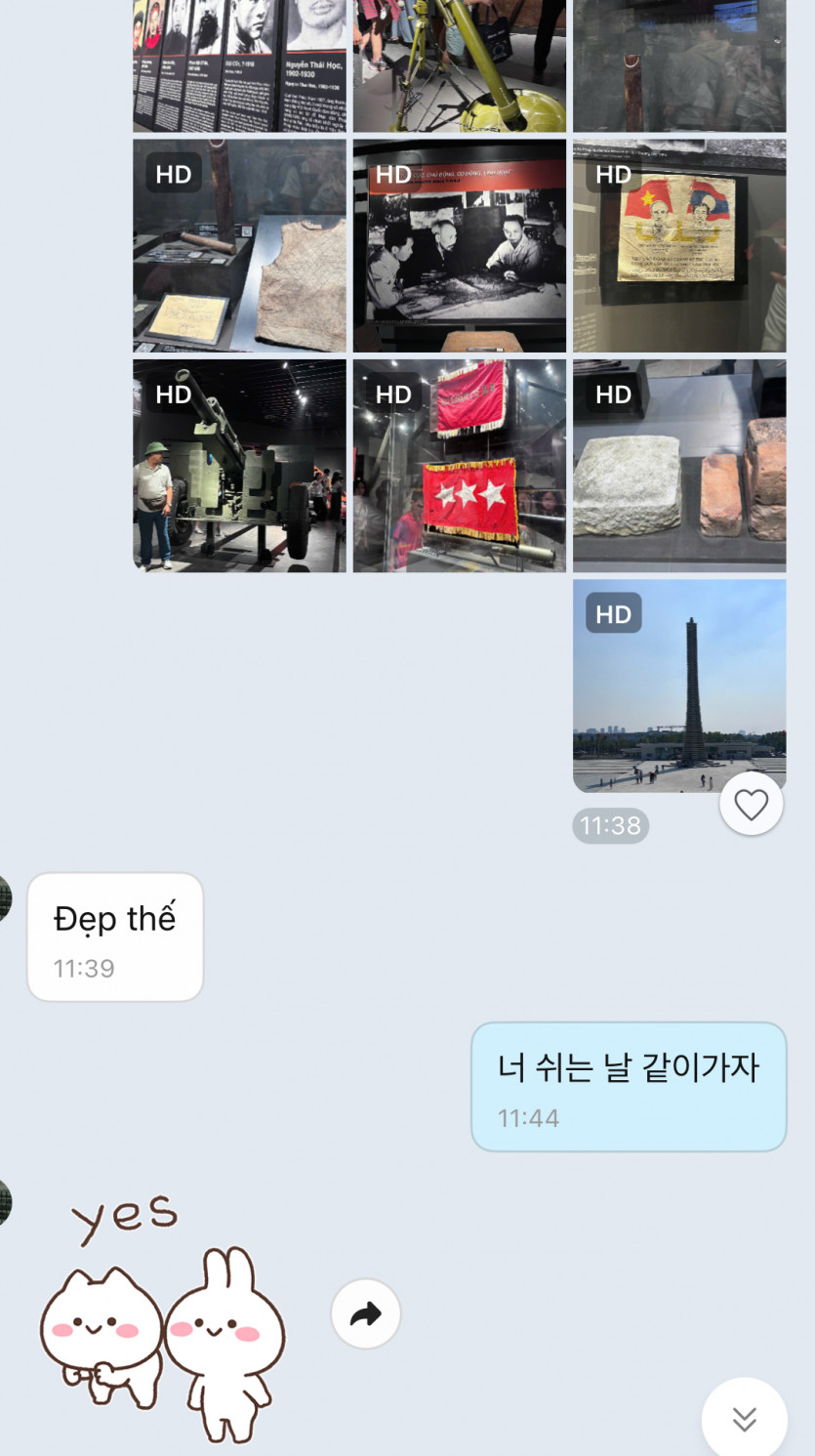The height and width of the screenshot is (1456, 815).
Task: Open the quilted vest display photo
Action: (239, 245)
